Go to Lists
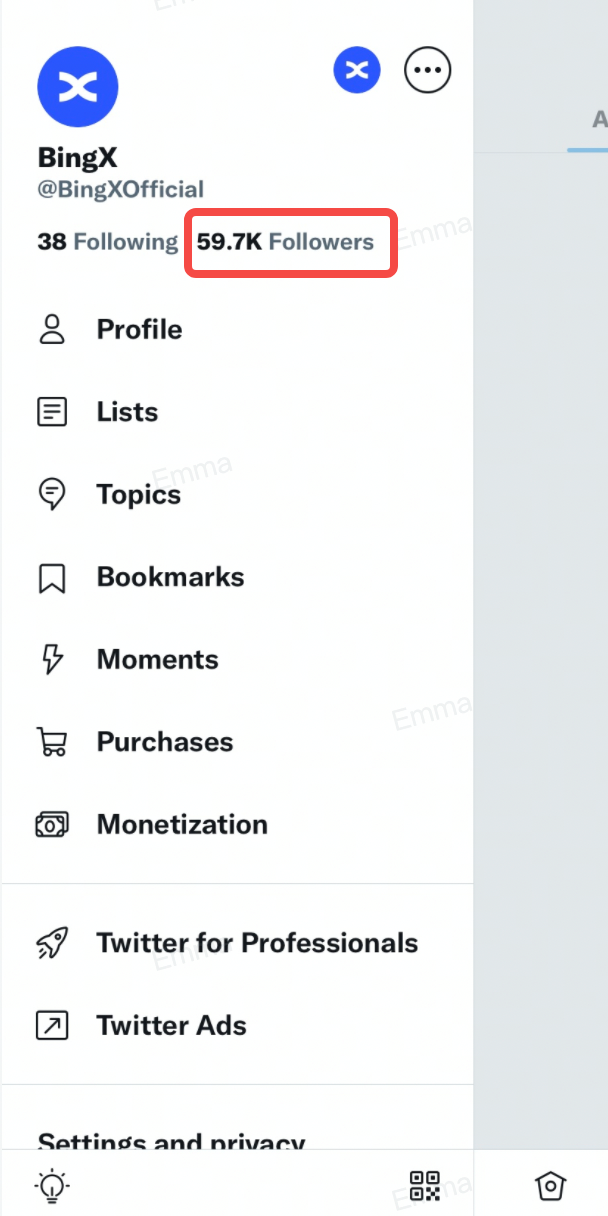The image size is (608, 1216). 127,412
